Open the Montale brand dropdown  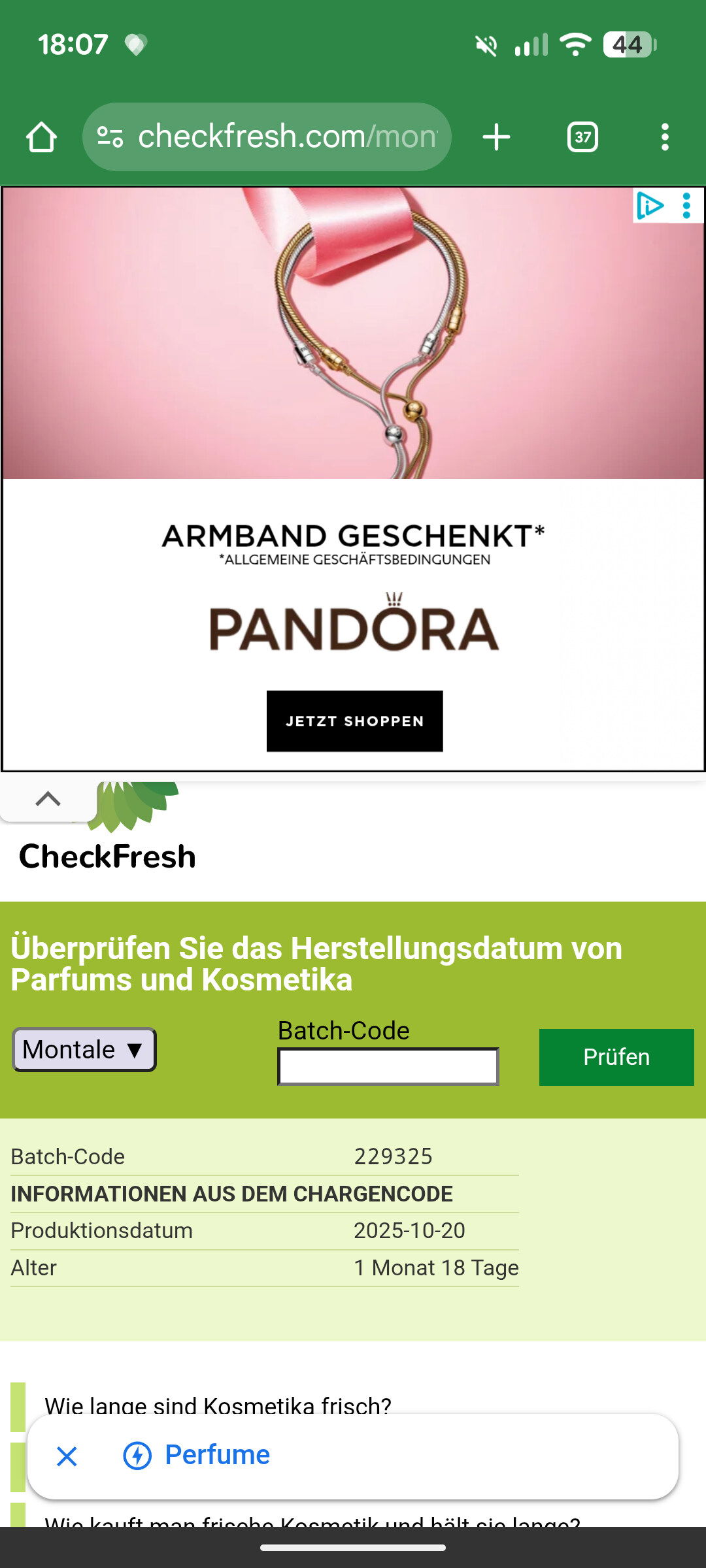point(84,1050)
